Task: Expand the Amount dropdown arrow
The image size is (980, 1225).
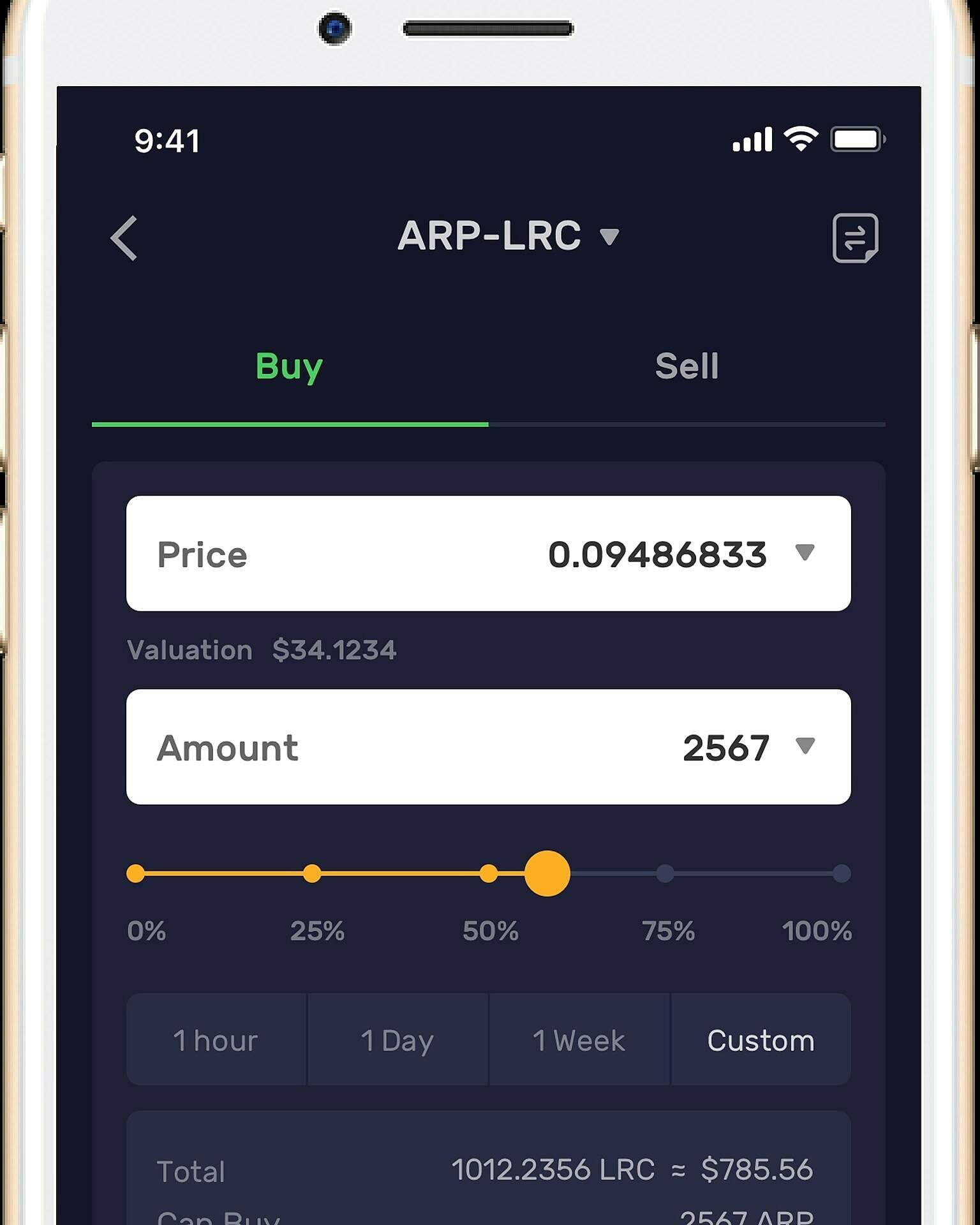Action: [805, 746]
